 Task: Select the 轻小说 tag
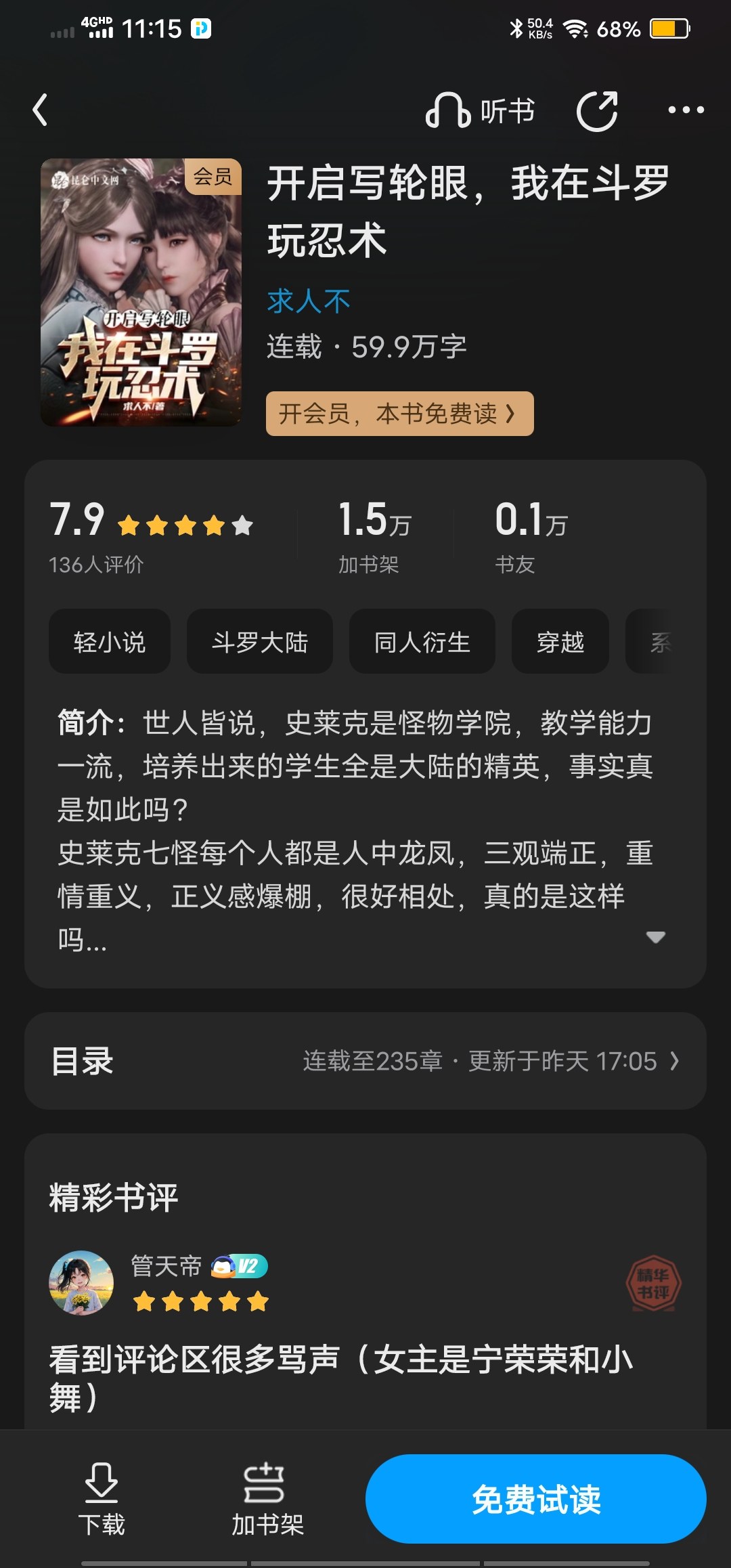click(110, 642)
